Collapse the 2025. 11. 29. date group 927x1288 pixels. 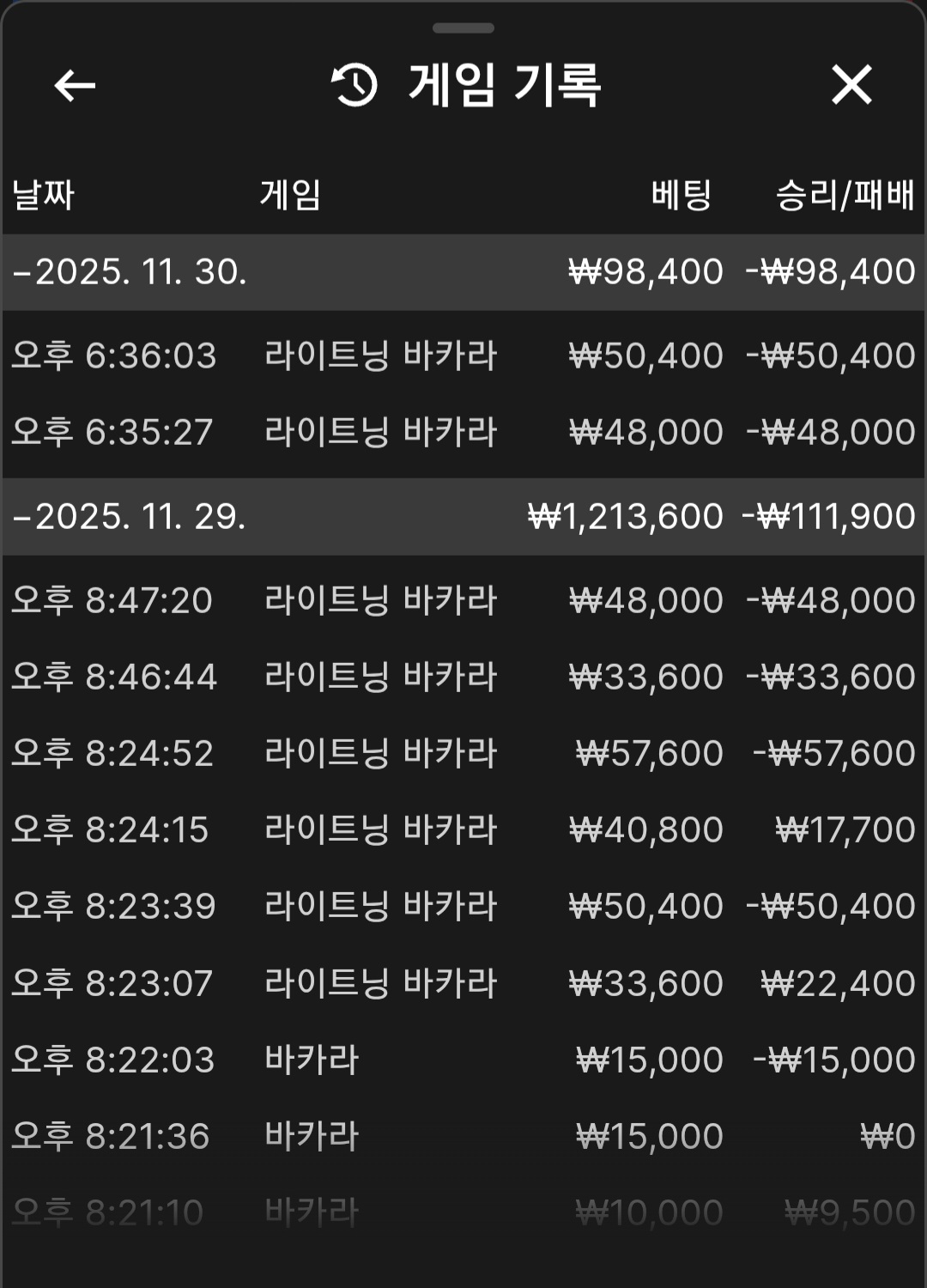[x=129, y=517]
